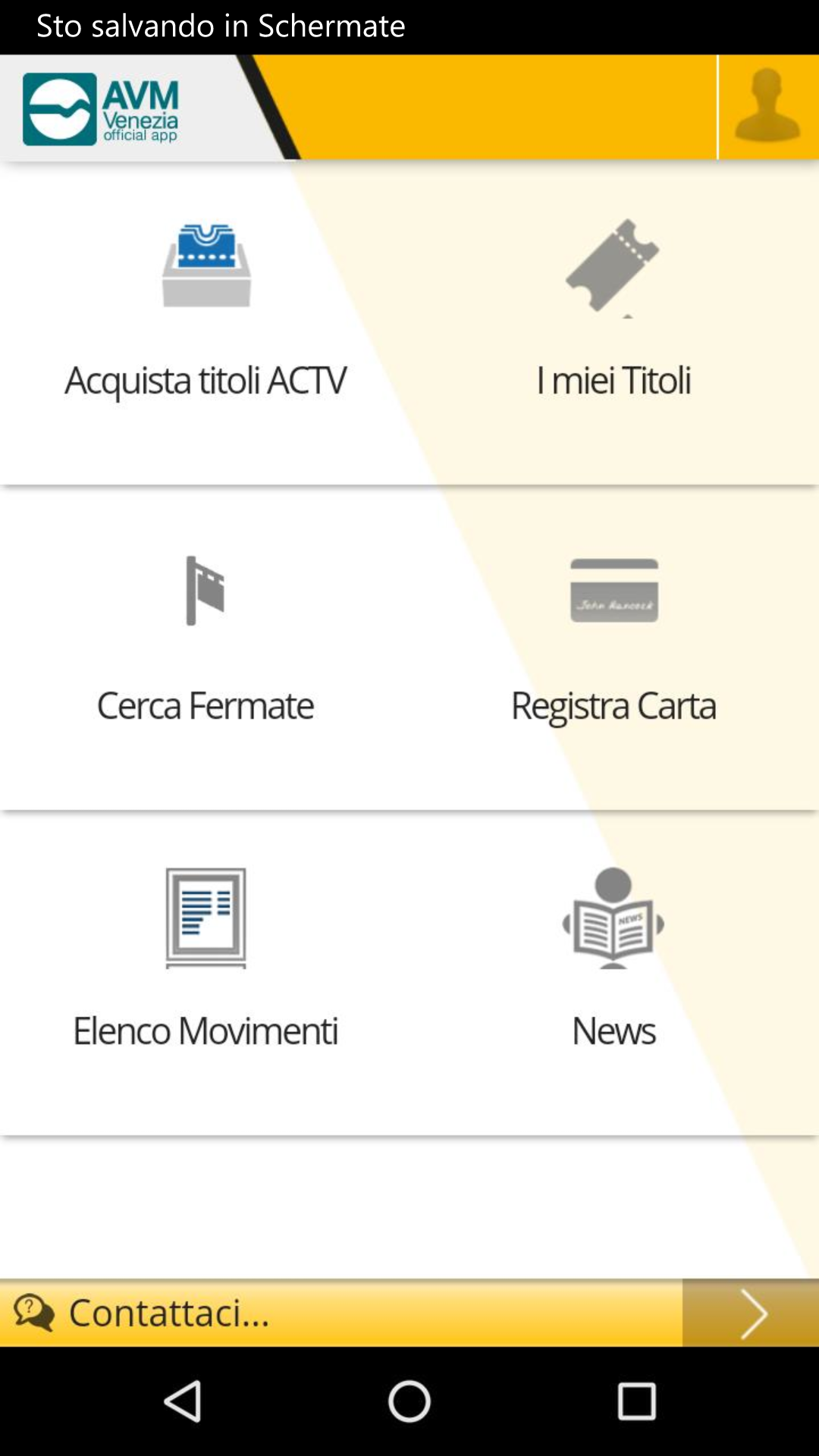Open the user profile icon
This screenshot has width=819, height=1456.
(x=767, y=107)
